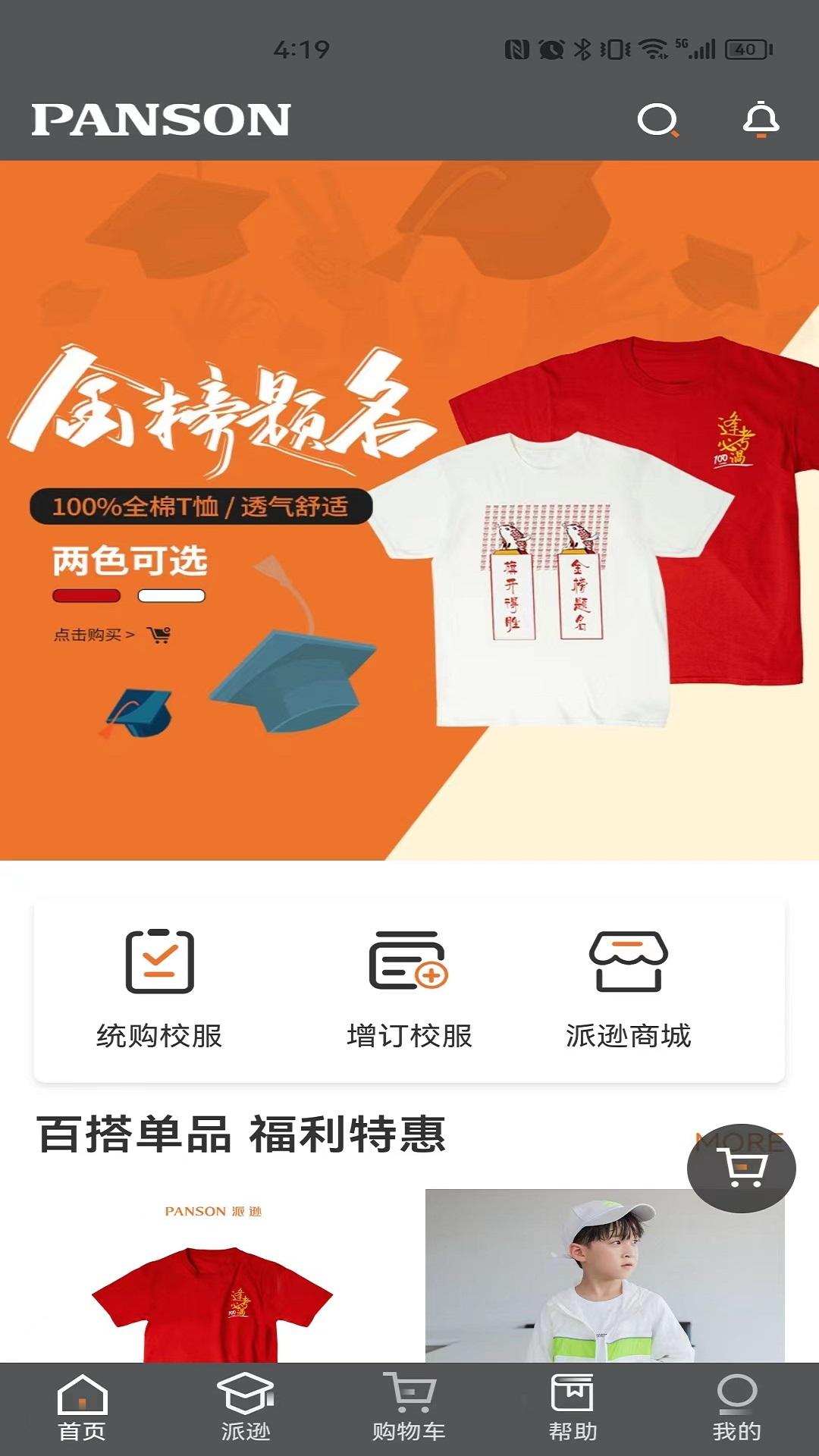Image resolution: width=819 pixels, height=1456 pixels.
Task: Tap the floating shopping cart button
Action: 741,1169
